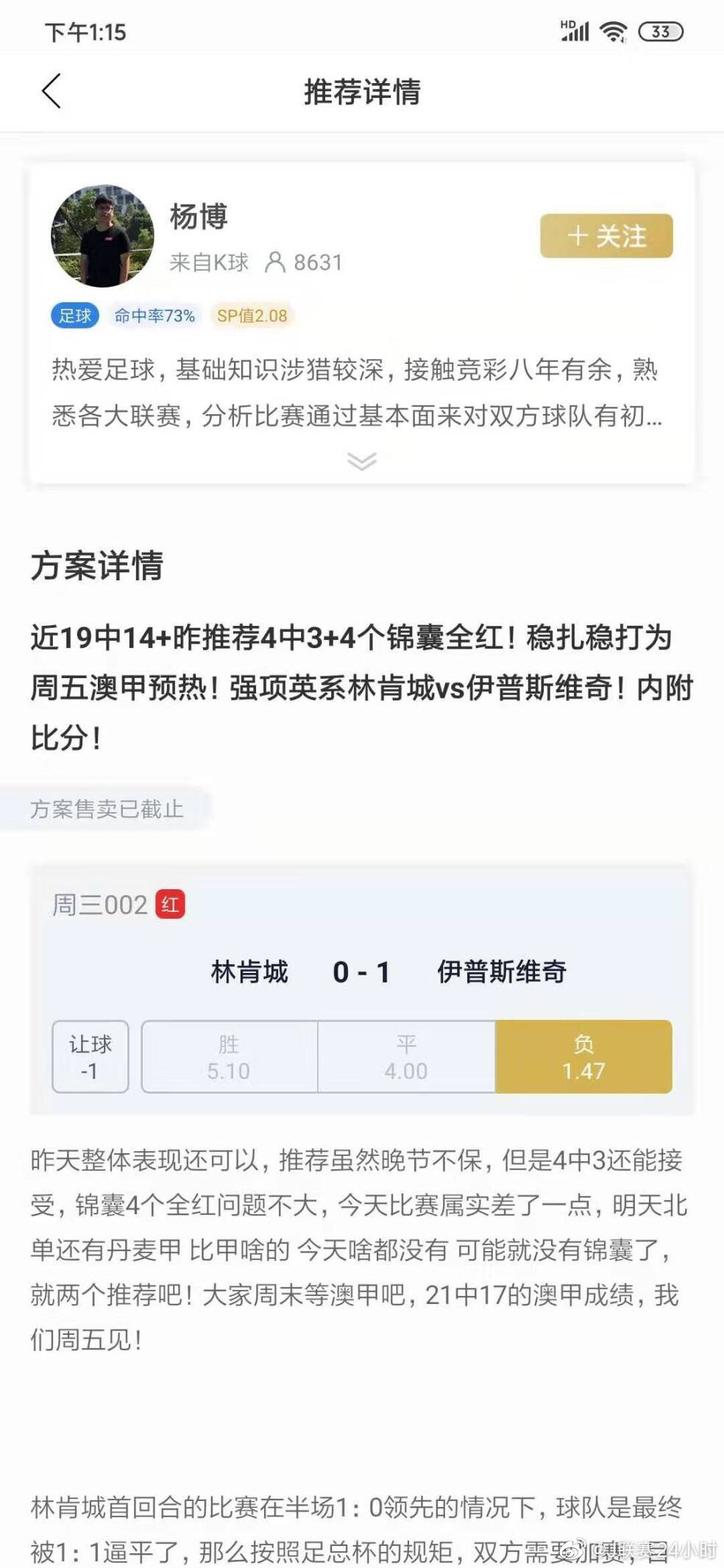Screen dimensions: 724x1568
Task: Tap the follower count icon showing 8631
Action: (276, 263)
